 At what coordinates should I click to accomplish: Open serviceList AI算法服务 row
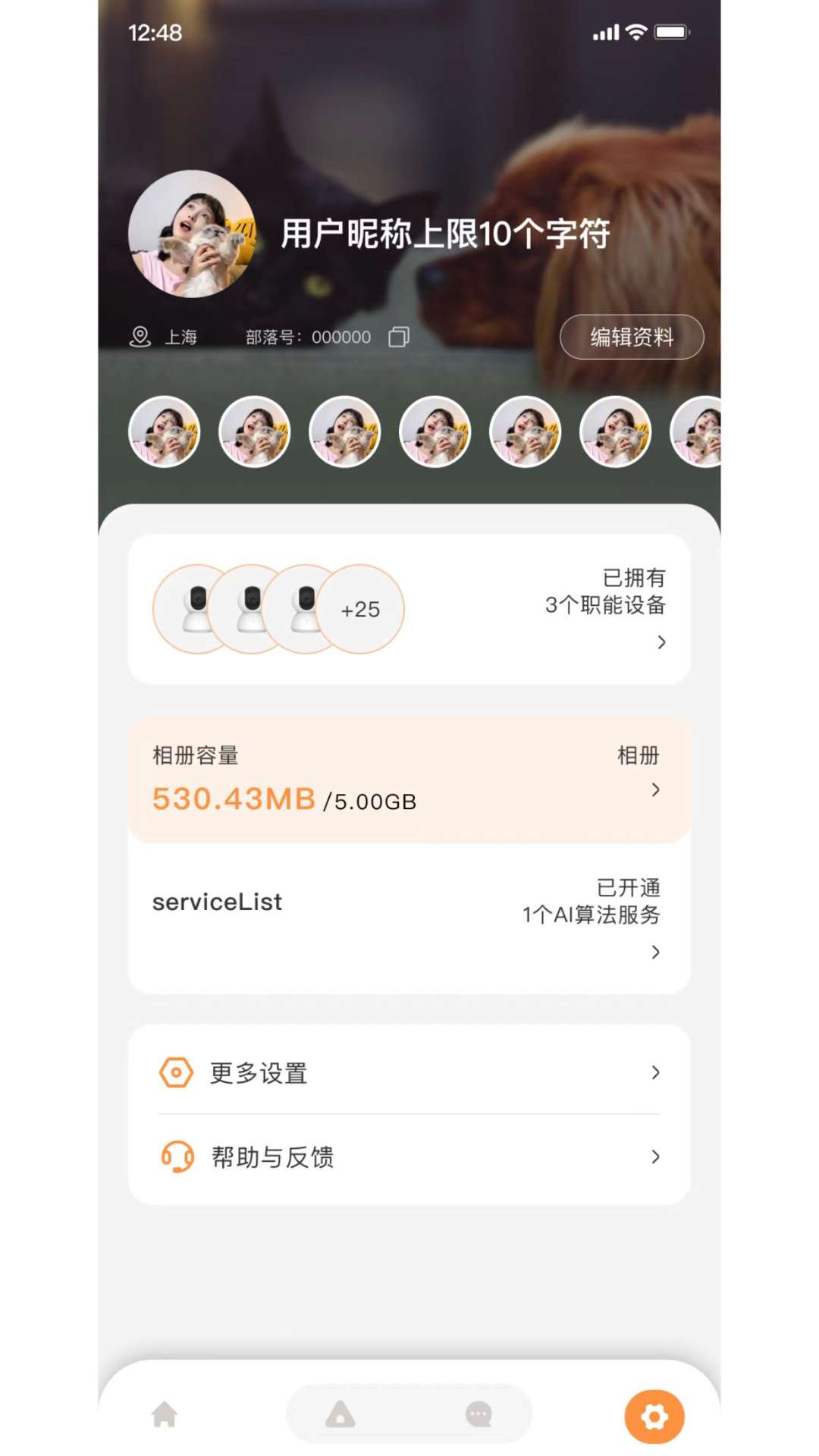point(409,918)
